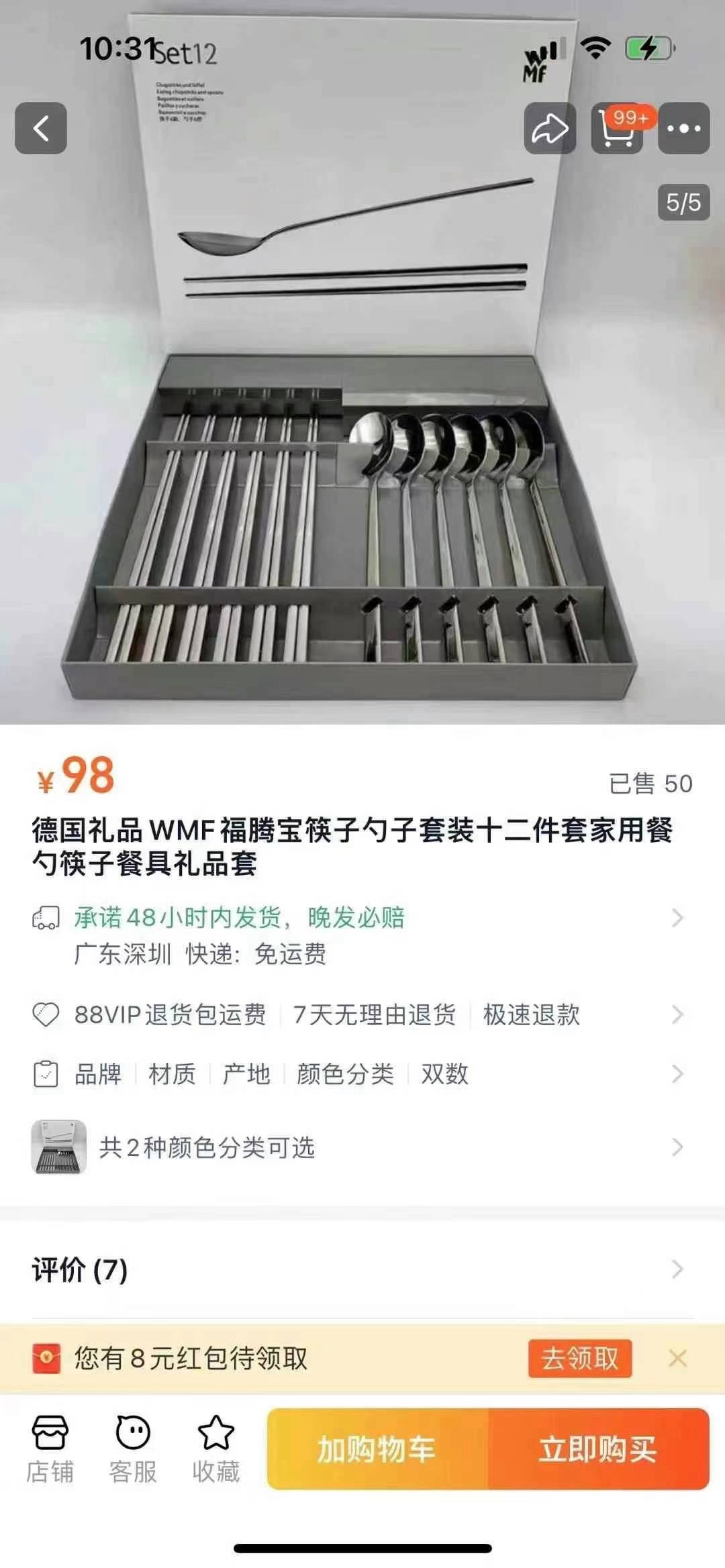Open the shopping cart with 99+ badge
This screenshot has width=725, height=1568.
[x=617, y=128]
